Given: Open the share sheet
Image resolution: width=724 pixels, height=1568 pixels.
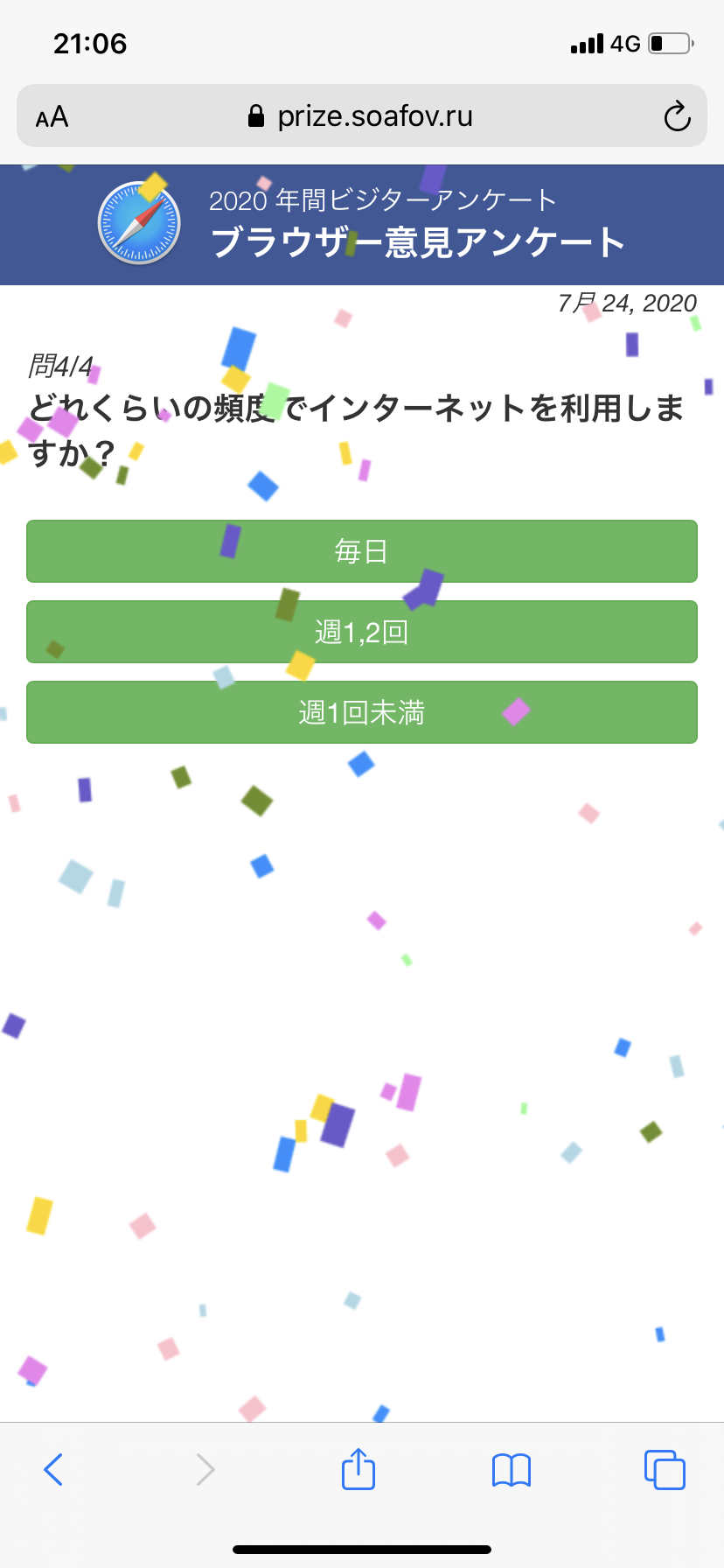Looking at the screenshot, I should click(x=359, y=1468).
